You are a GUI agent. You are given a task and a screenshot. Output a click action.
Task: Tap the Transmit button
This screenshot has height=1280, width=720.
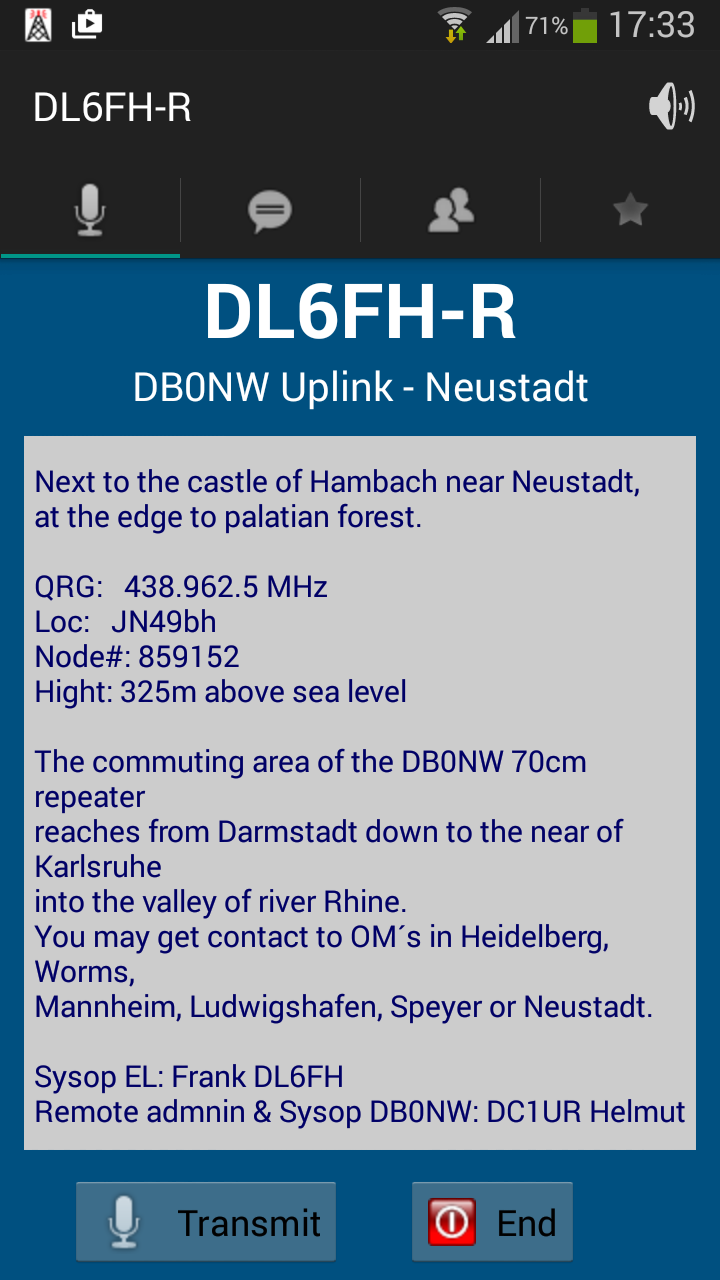coord(206,1222)
